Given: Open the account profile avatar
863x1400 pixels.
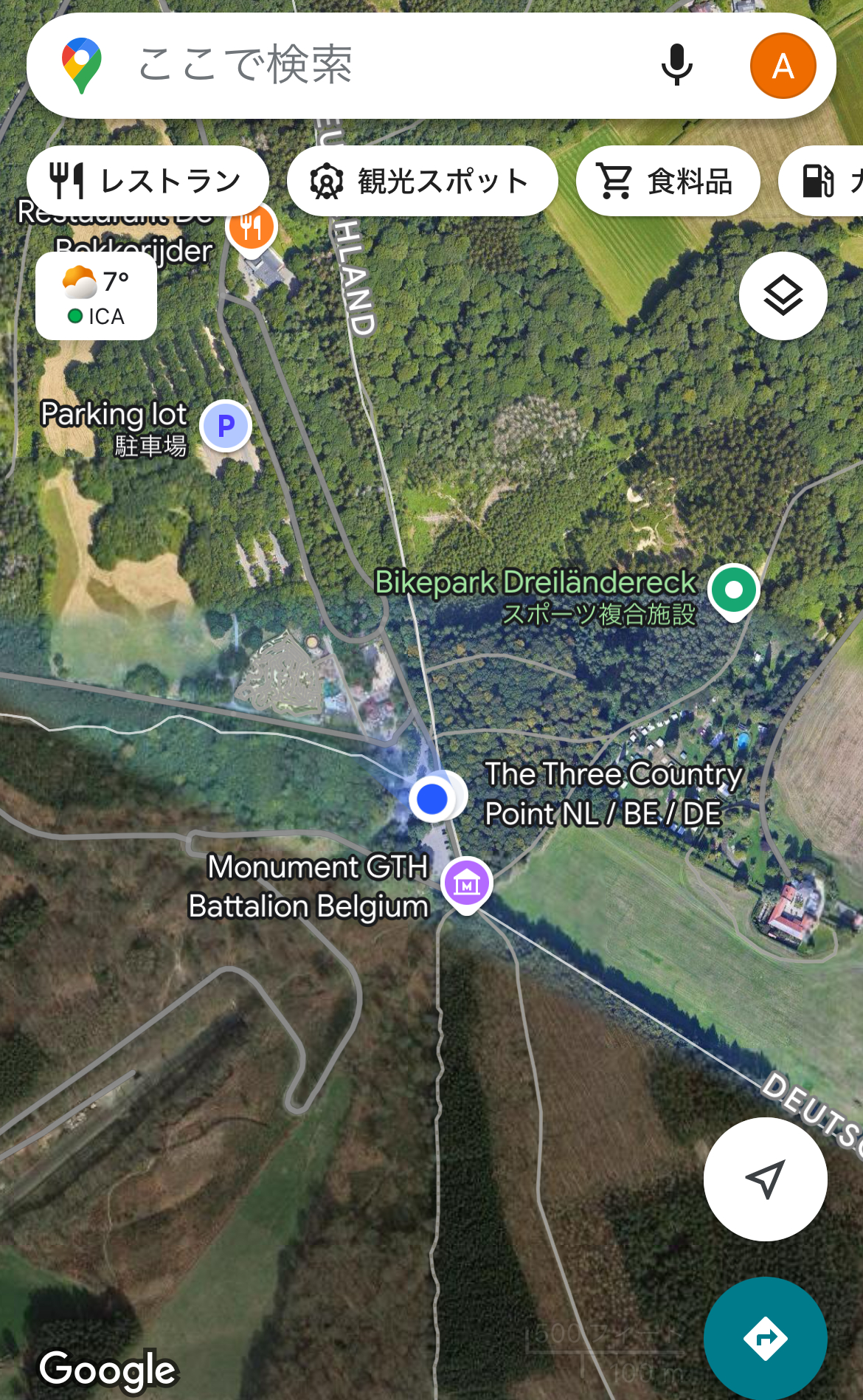Looking at the screenshot, I should click(x=783, y=66).
